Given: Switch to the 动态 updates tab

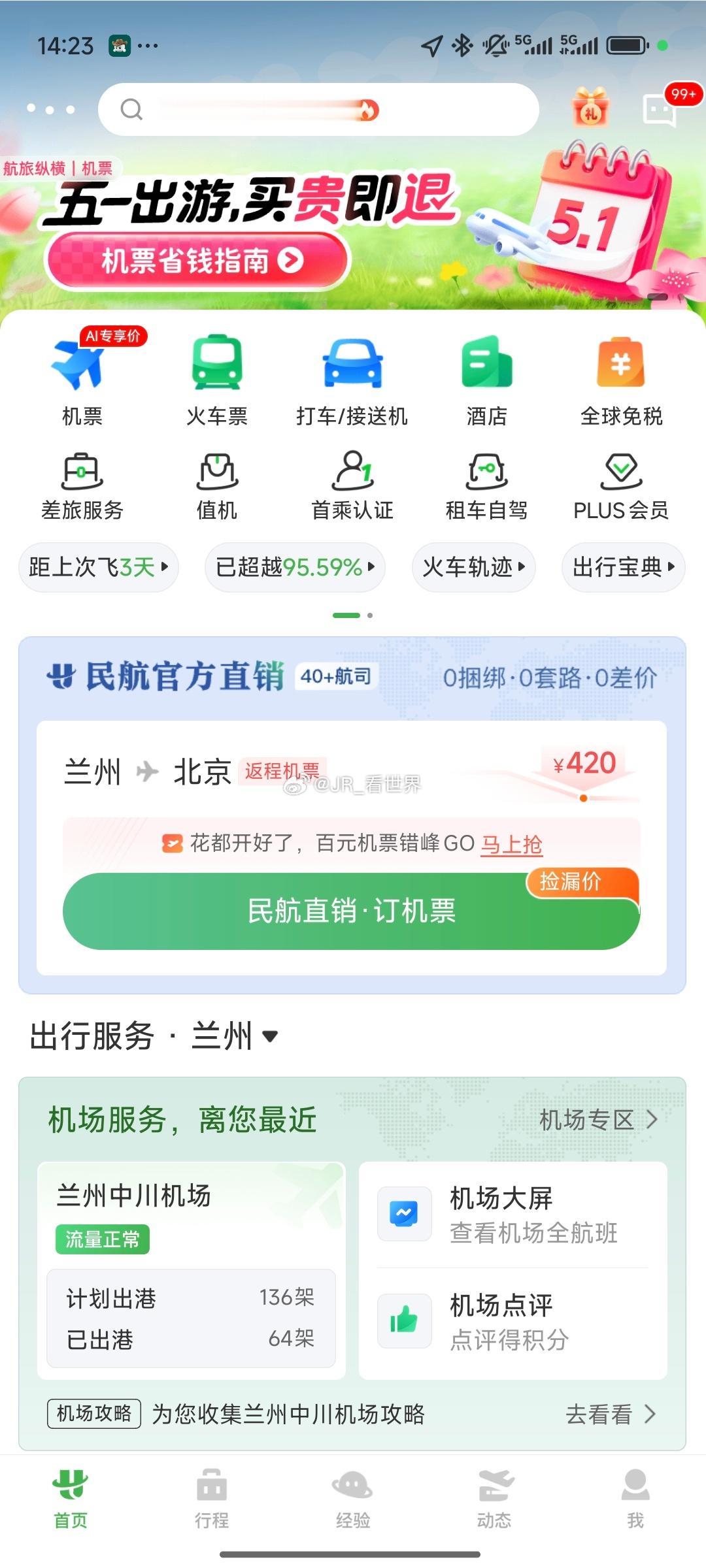Looking at the screenshot, I should pyautogui.click(x=494, y=1503).
